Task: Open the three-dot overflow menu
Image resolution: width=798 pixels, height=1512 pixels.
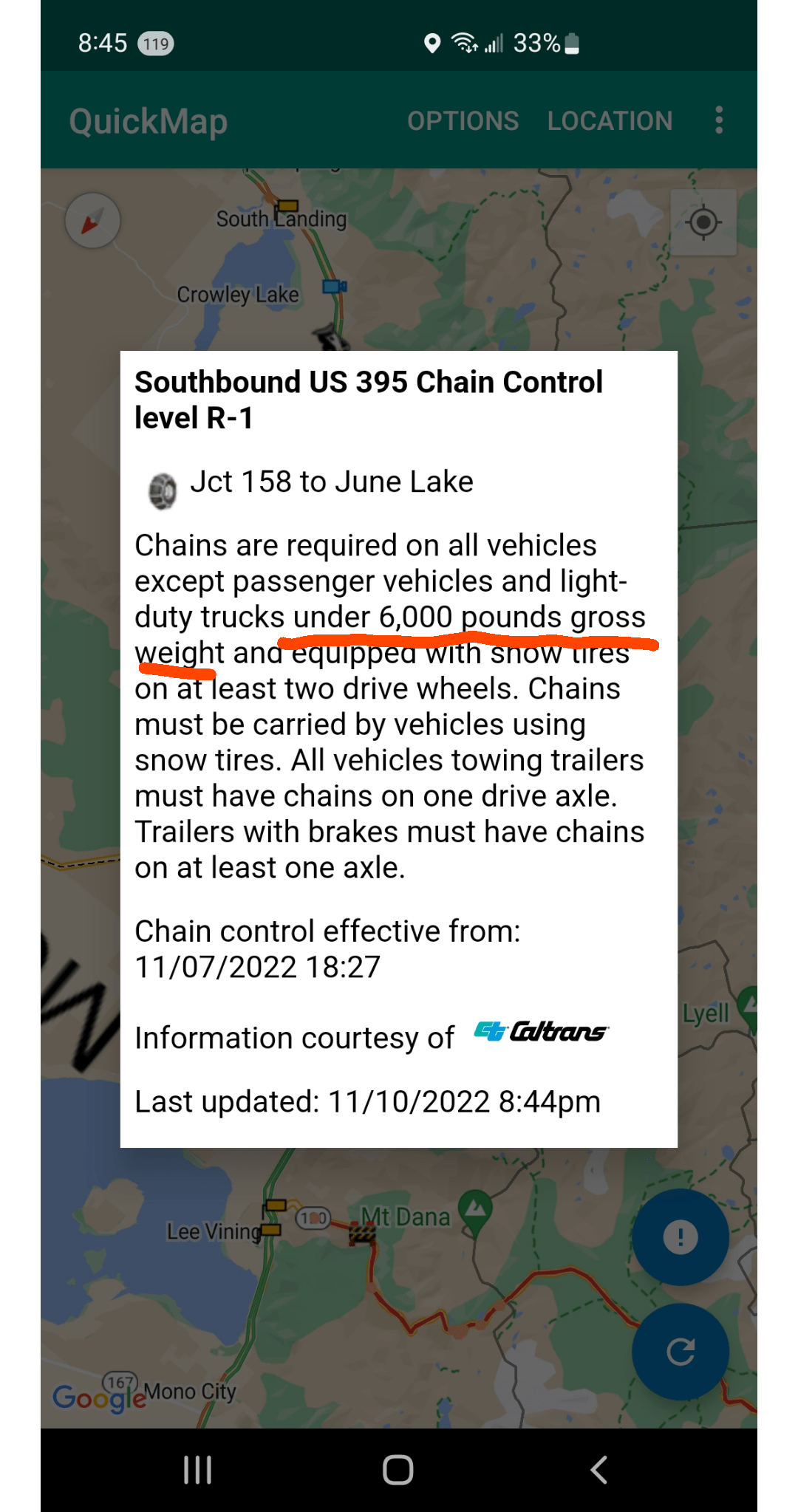Action: [x=720, y=120]
